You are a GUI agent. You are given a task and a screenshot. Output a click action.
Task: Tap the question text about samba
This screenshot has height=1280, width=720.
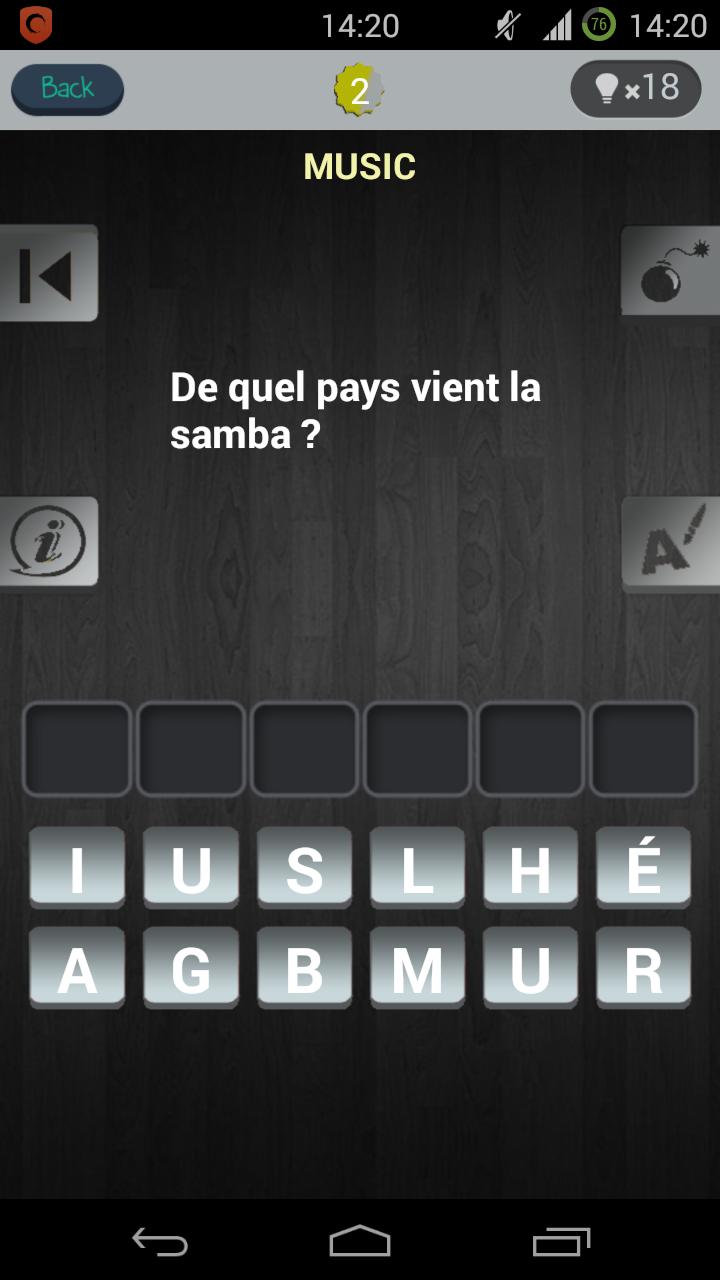click(357, 408)
